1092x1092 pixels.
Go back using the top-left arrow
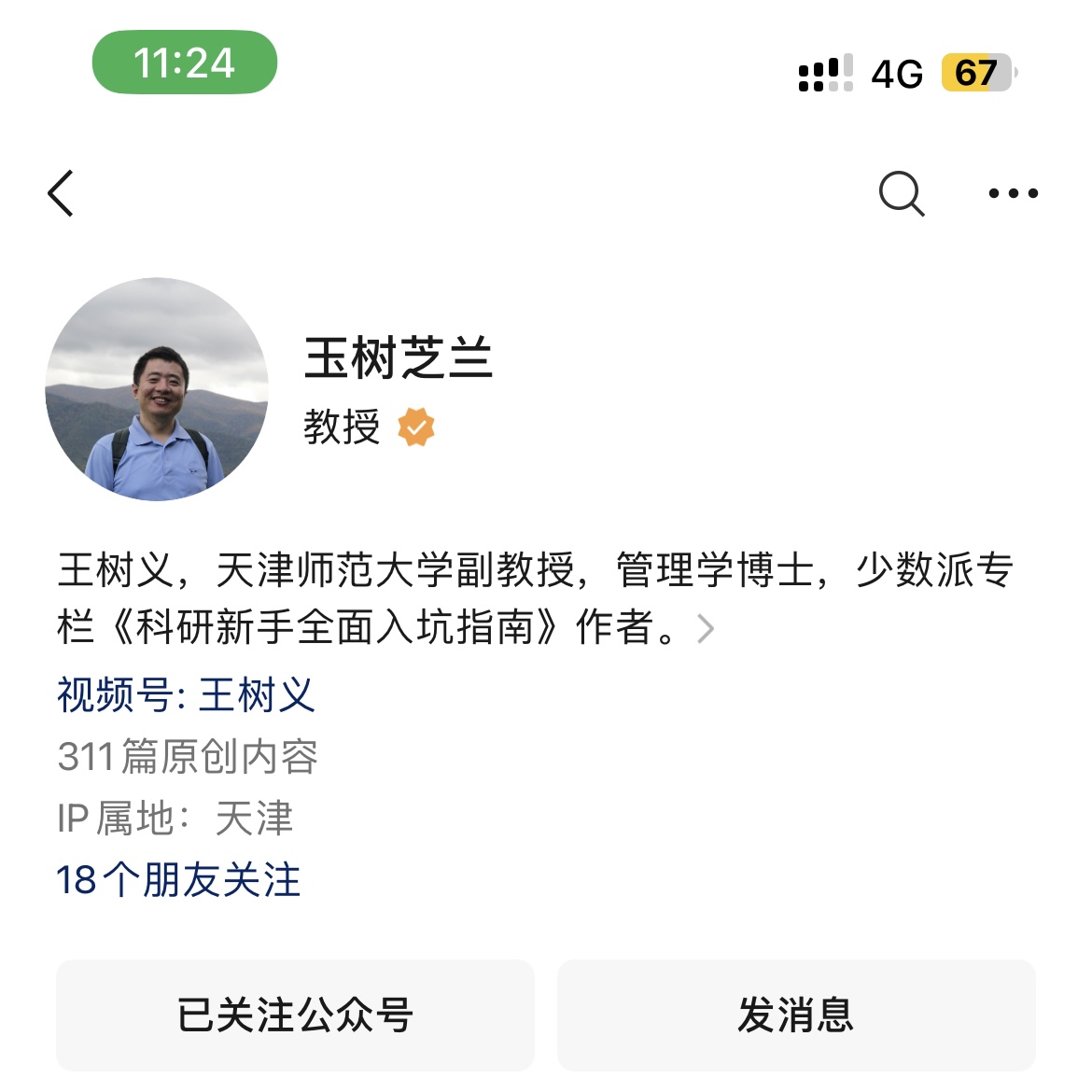click(62, 194)
